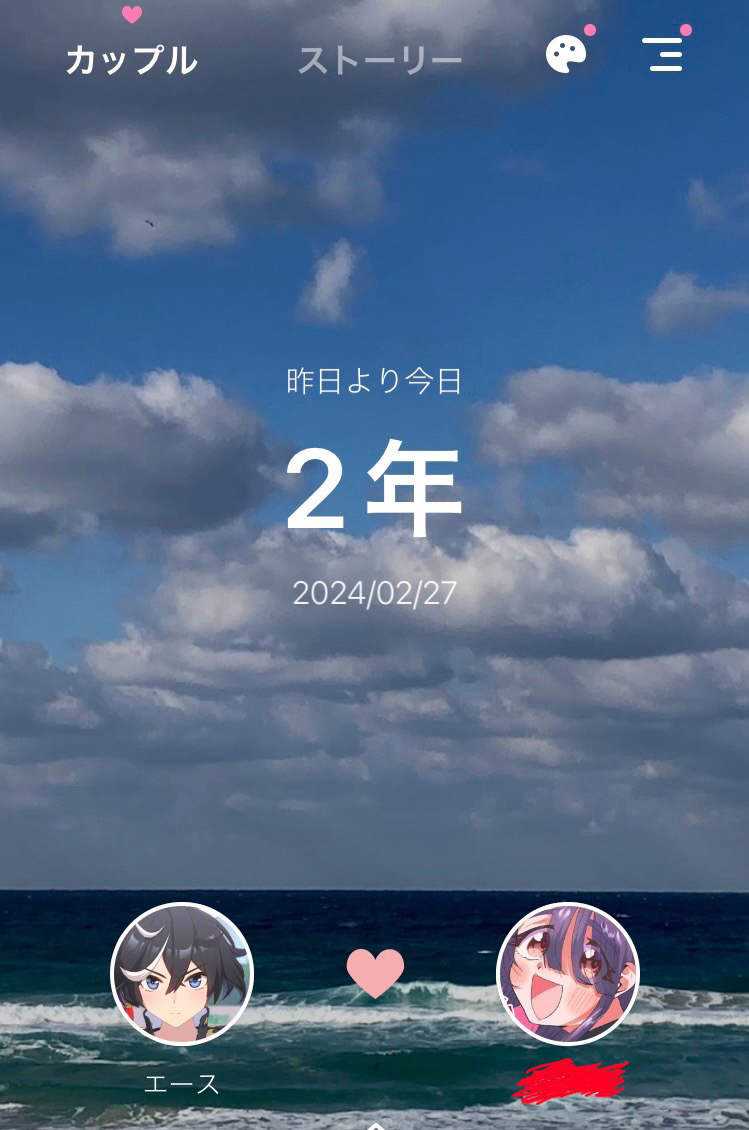Viewport: 749px width, 1130px height.
Task: Open エース profile avatar
Action: pyautogui.click(x=182, y=973)
